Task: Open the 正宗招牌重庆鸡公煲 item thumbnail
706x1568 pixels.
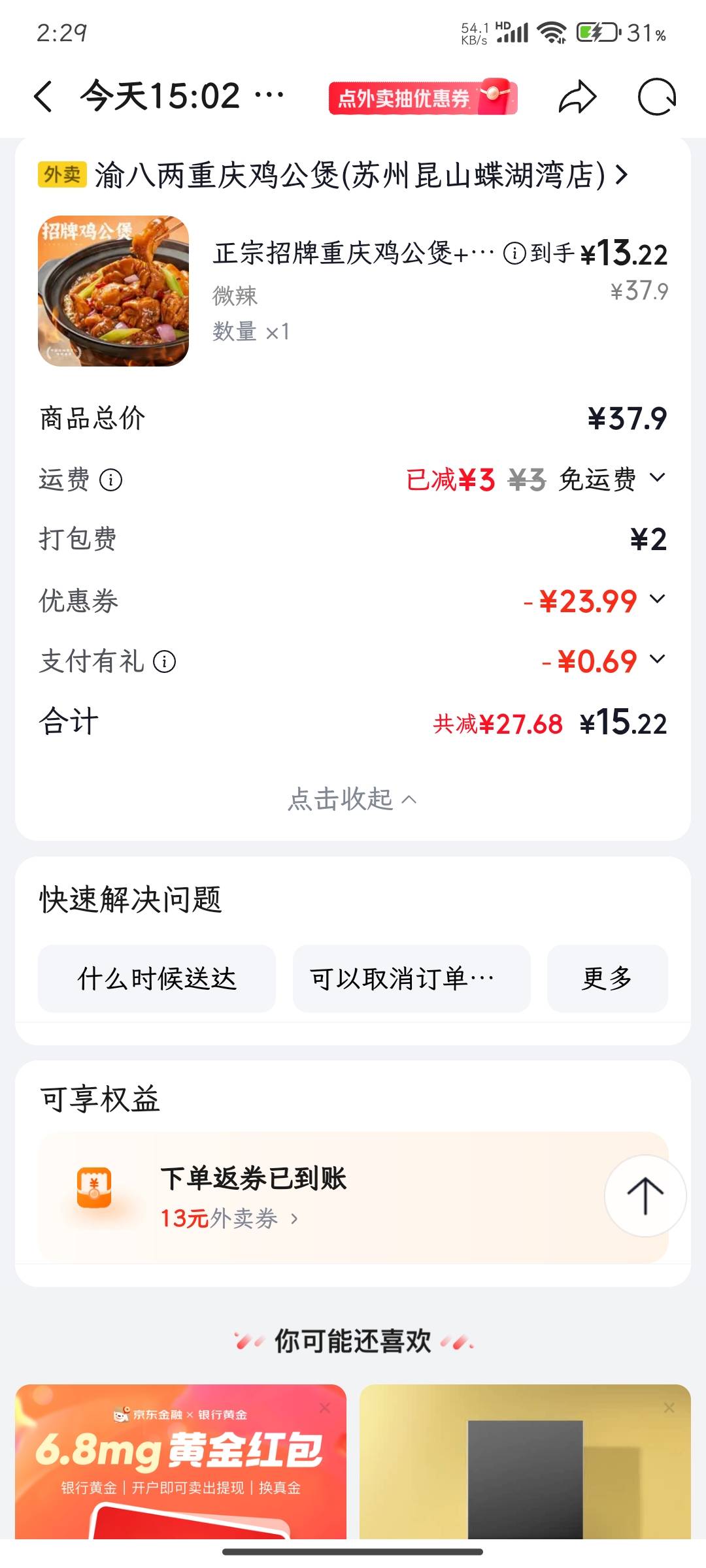Action: click(113, 291)
